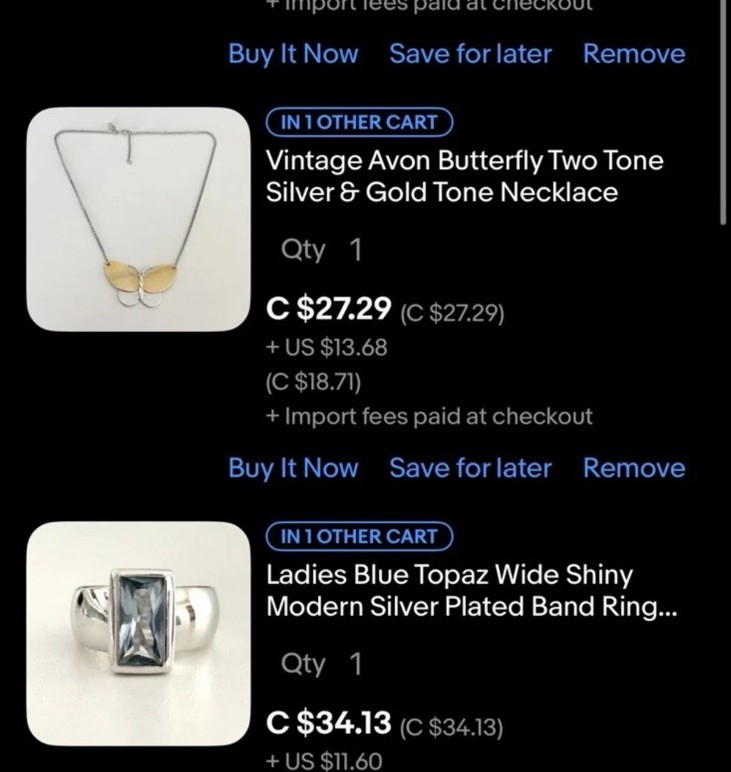The width and height of the screenshot is (731, 772).
Task: Tap Buy It Now above the Avon necklace
Action: pos(293,54)
